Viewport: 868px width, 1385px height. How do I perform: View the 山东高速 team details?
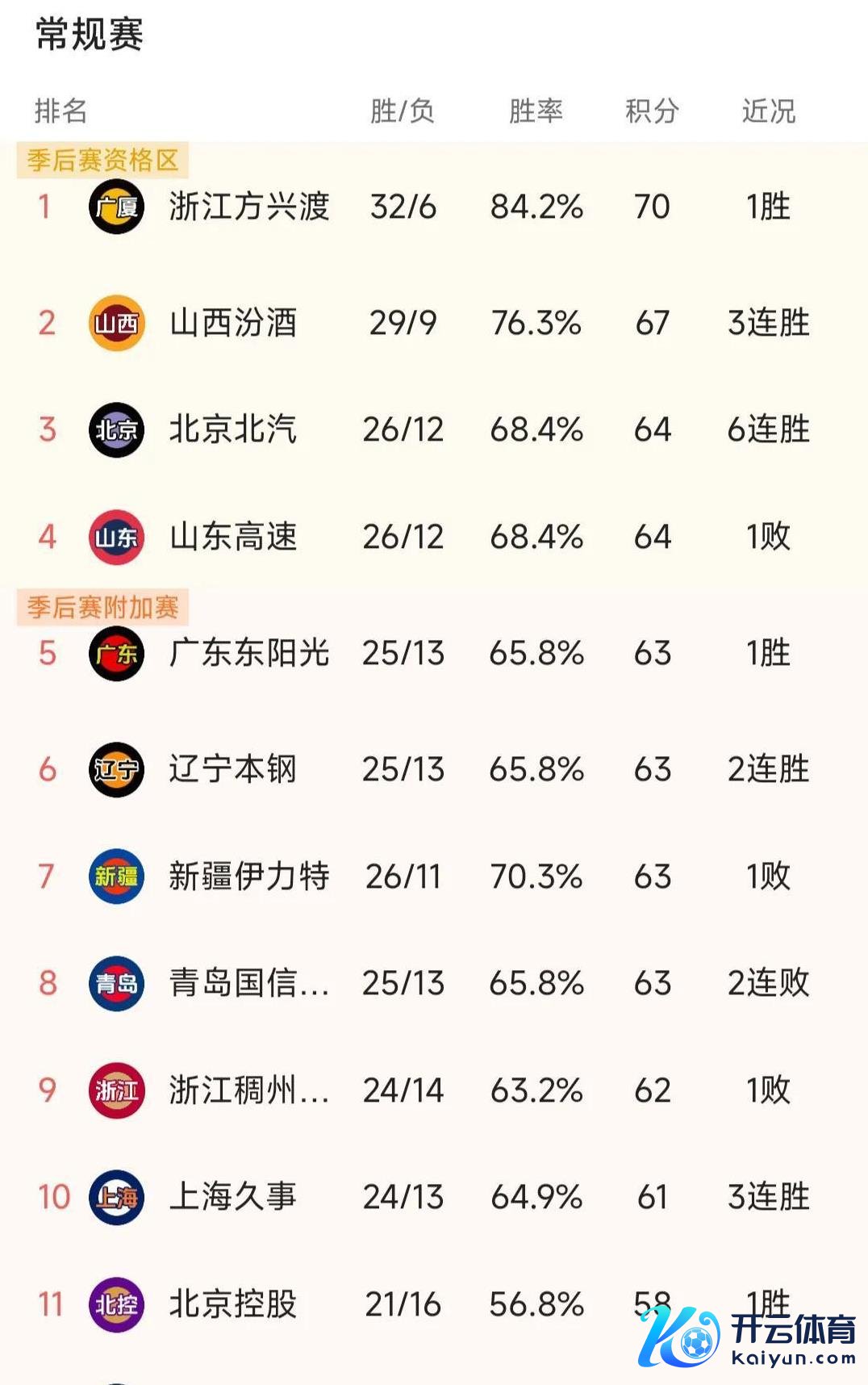point(232,537)
